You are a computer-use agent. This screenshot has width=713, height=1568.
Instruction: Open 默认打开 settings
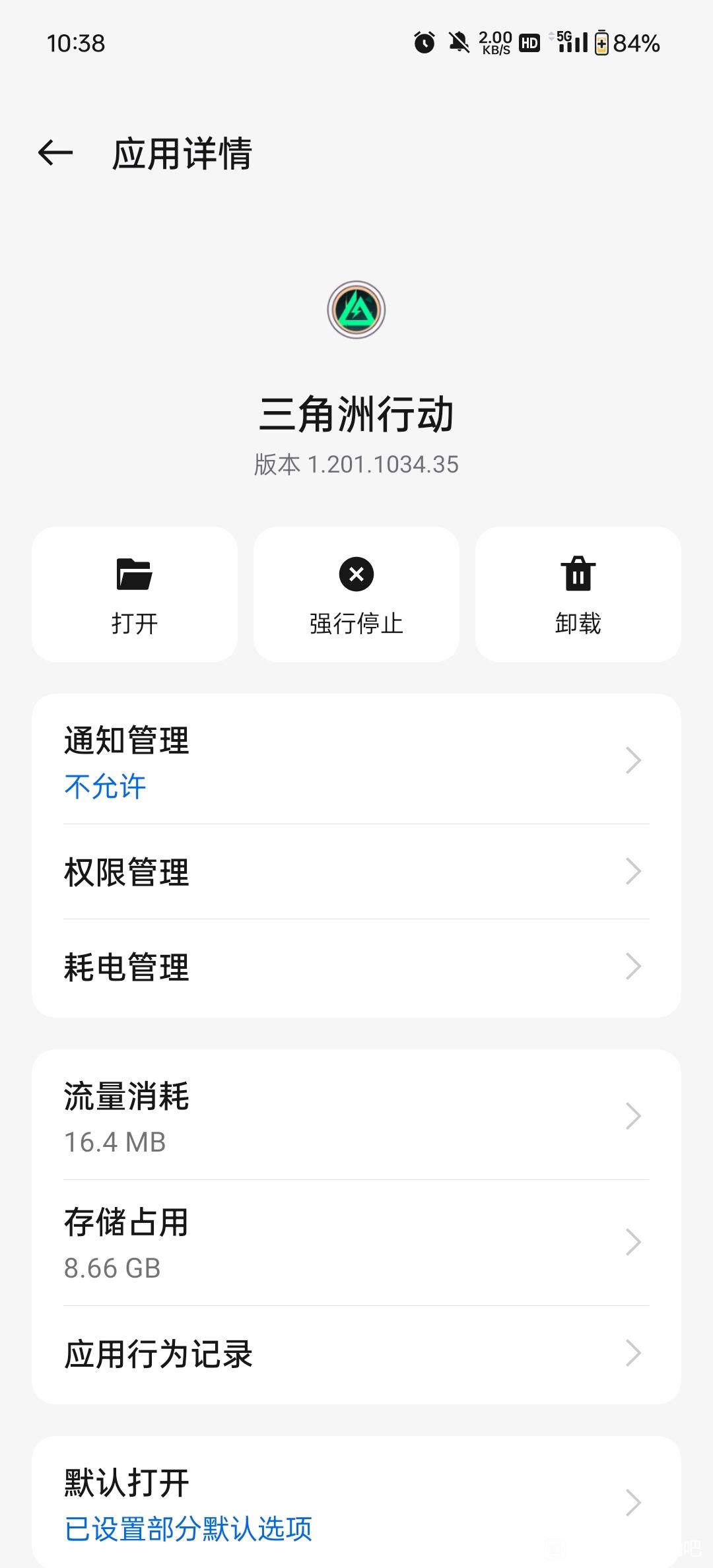tap(356, 1503)
